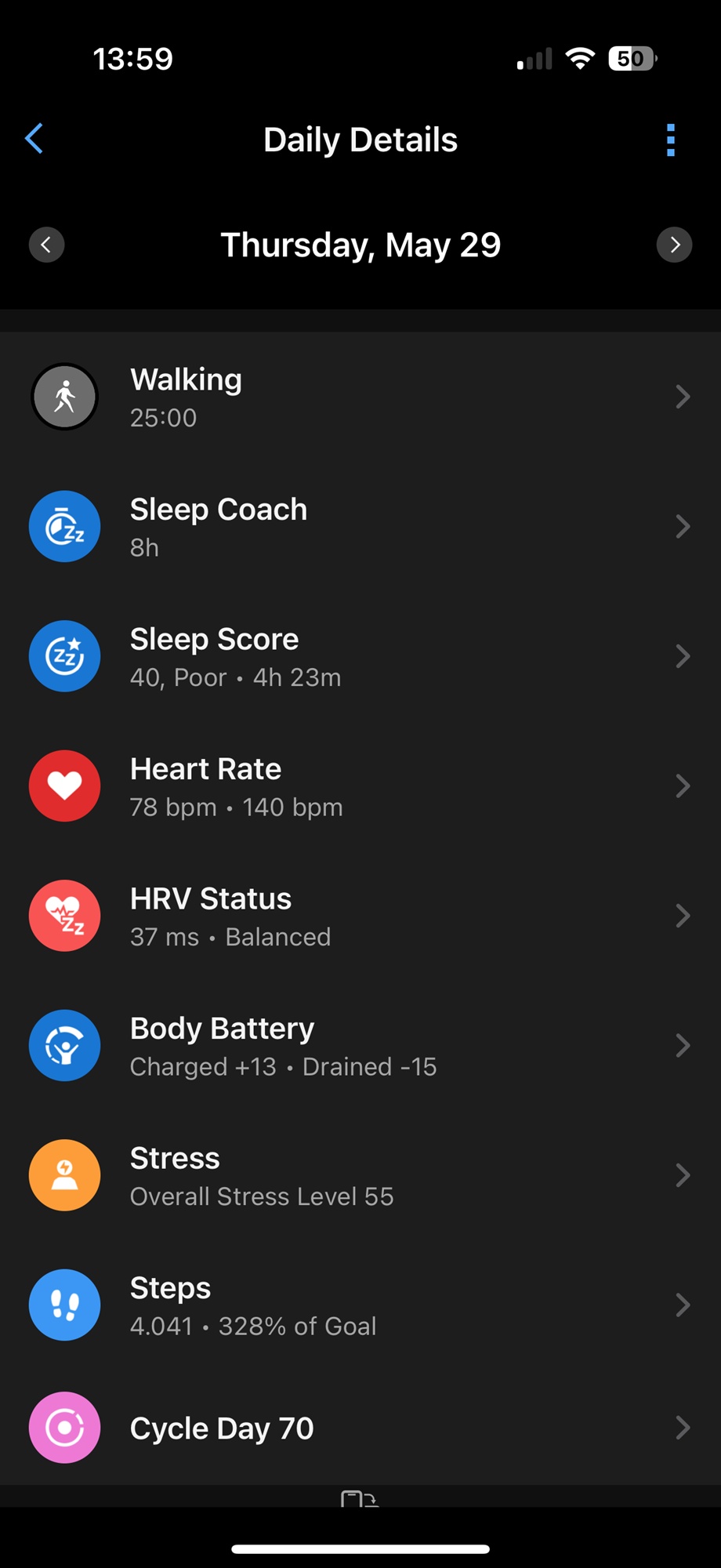View the Sleep Score row
The image size is (721, 1568).
pos(360,657)
